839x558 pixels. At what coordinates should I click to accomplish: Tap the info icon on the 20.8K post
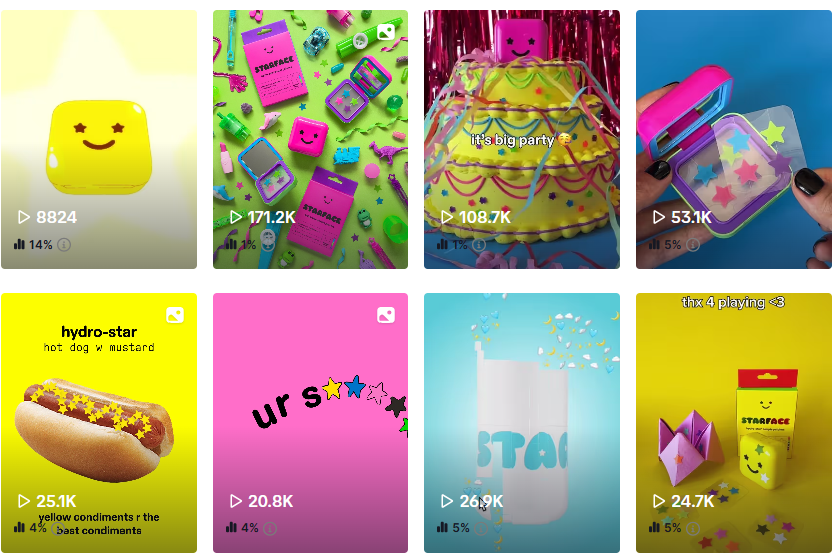(270, 528)
